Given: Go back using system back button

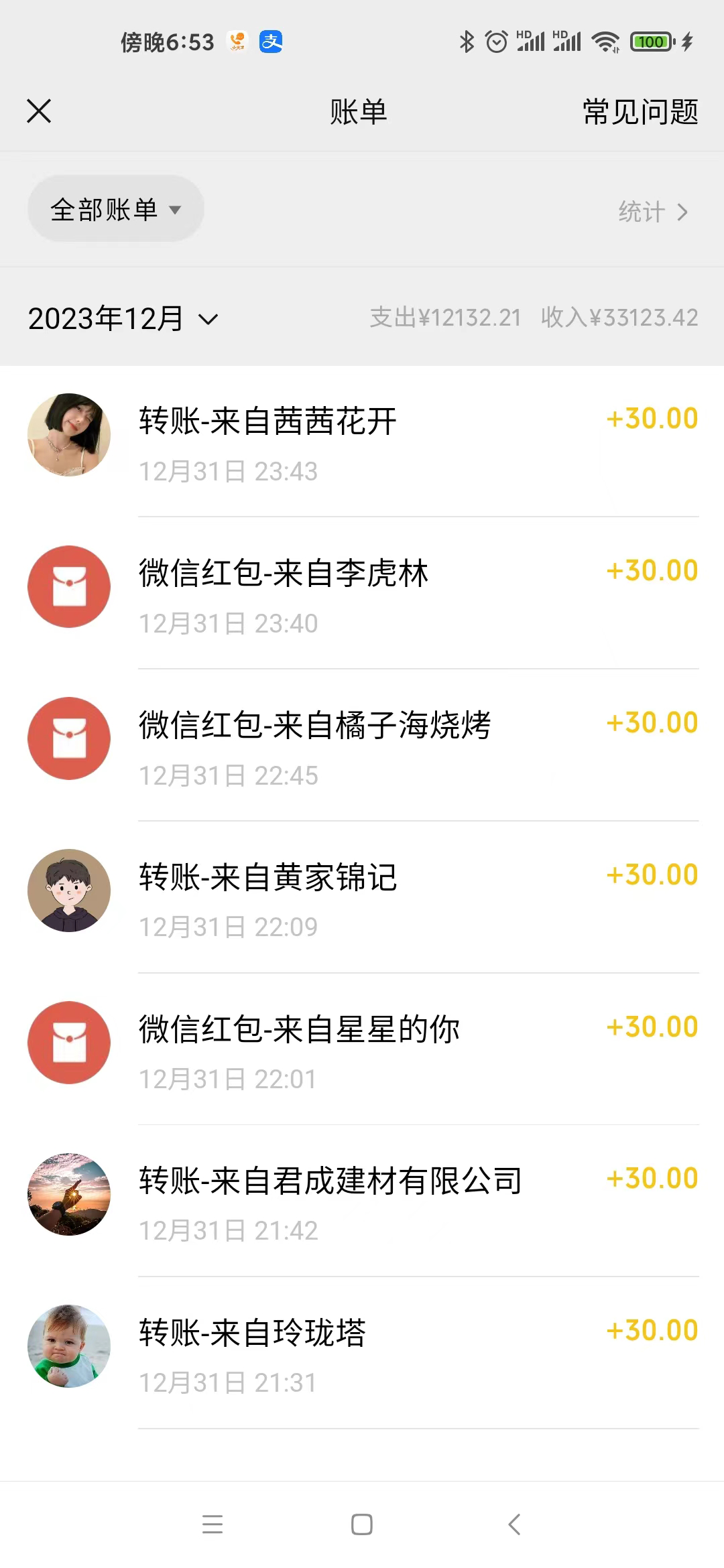Looking at the screenshot, I should [514, 1524].
